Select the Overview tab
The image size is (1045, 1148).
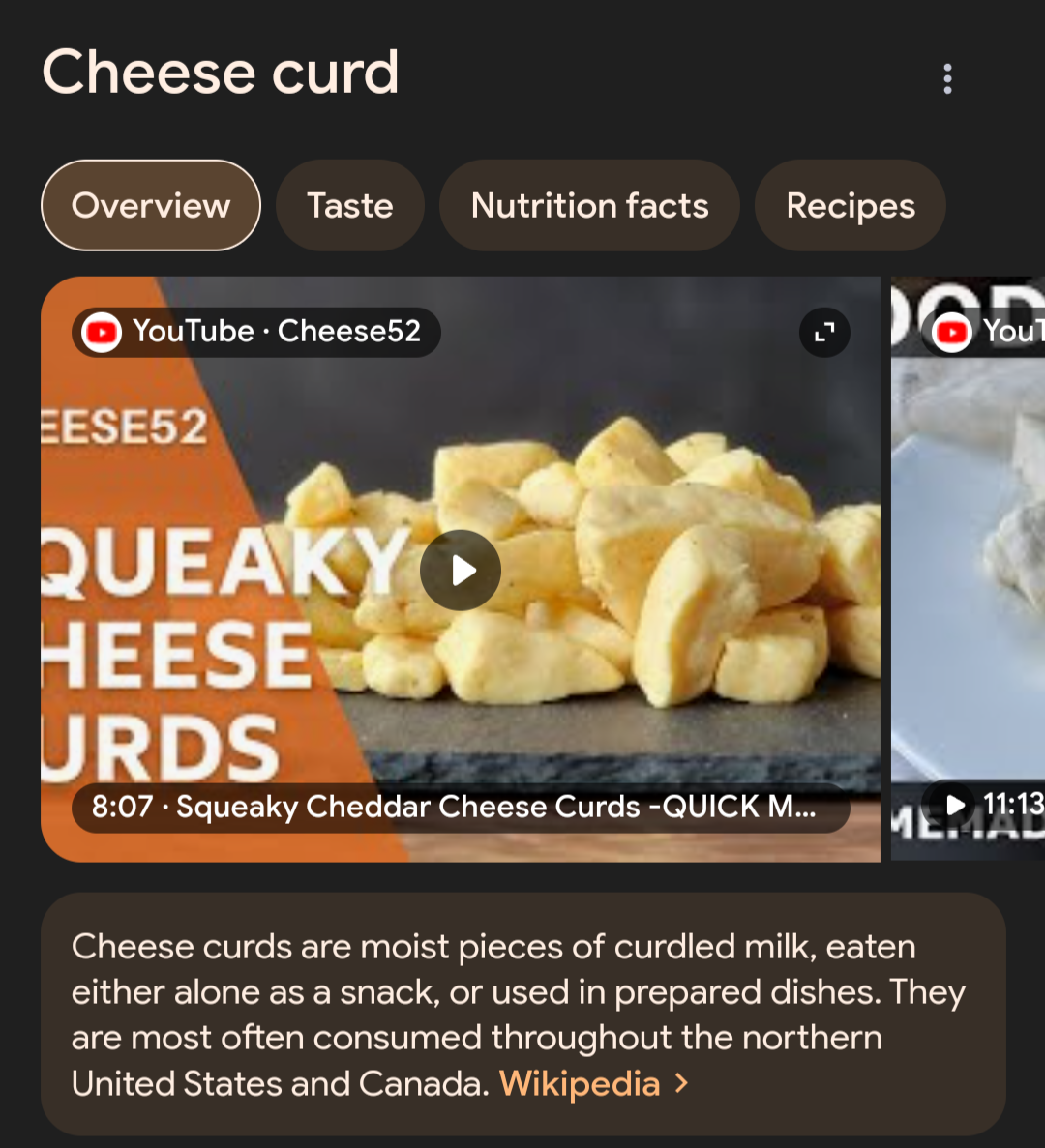(x=151, y=205)
